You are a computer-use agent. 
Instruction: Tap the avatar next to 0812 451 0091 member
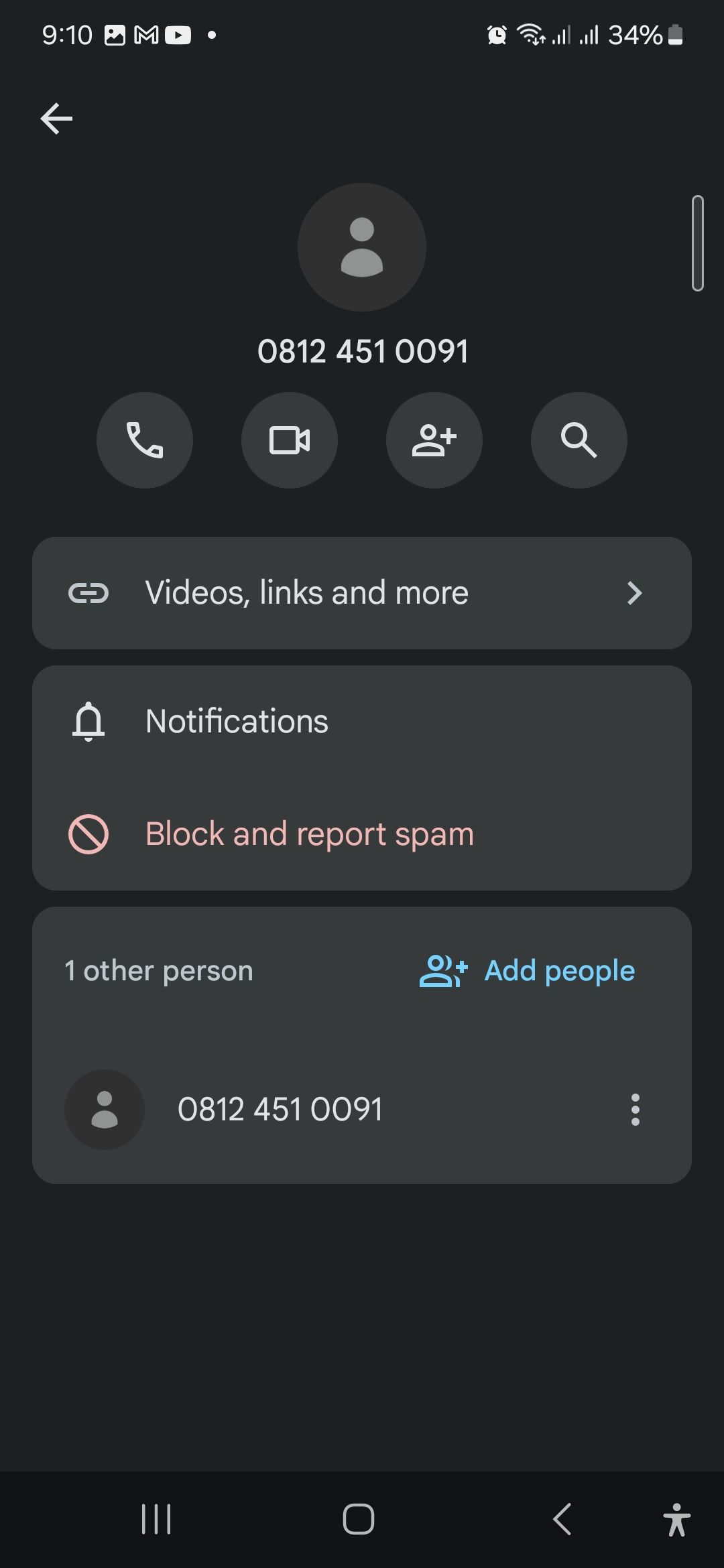click(x=104, y=1109)
